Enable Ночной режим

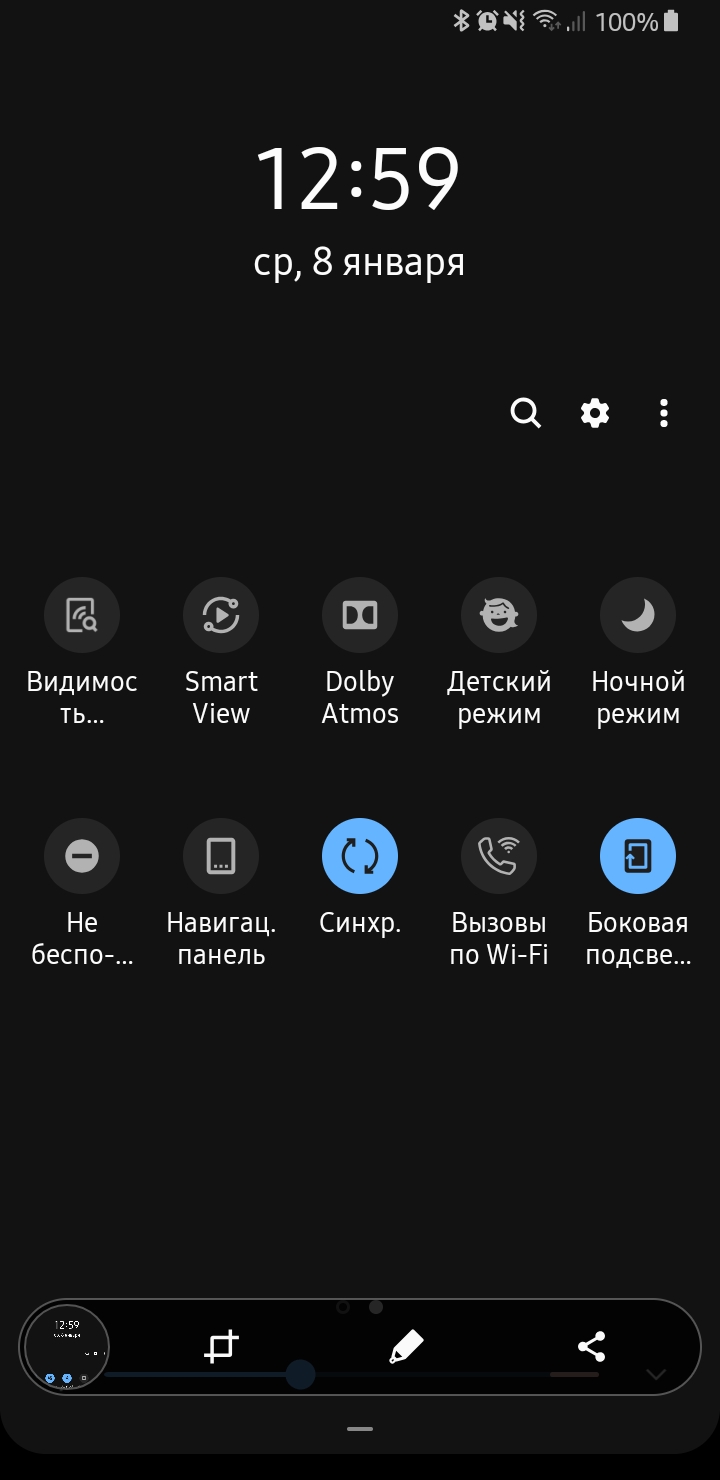(x=638, y=616)
